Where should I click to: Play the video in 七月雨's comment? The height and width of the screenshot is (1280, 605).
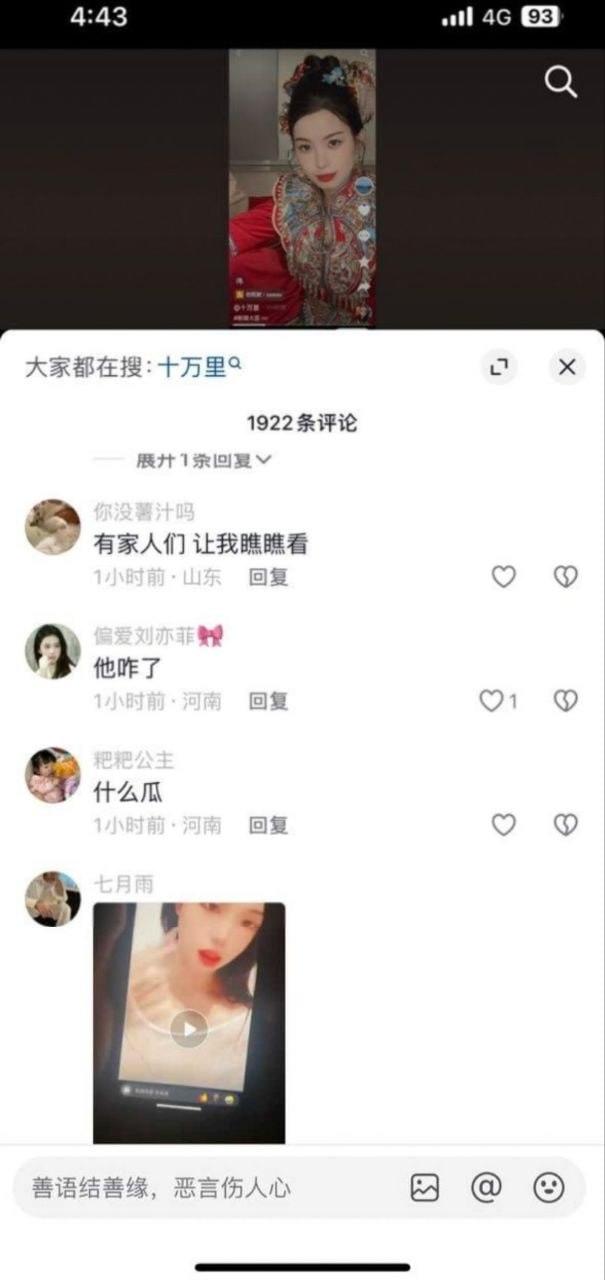coord(189,1028)
